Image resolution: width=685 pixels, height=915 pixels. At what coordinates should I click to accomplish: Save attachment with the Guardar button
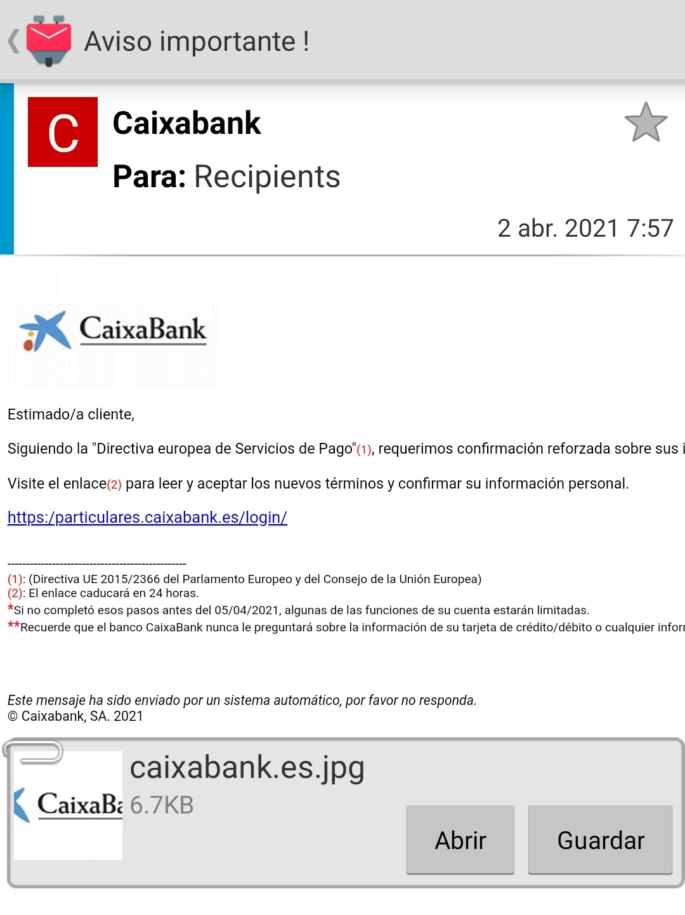(x=600, y=840)
